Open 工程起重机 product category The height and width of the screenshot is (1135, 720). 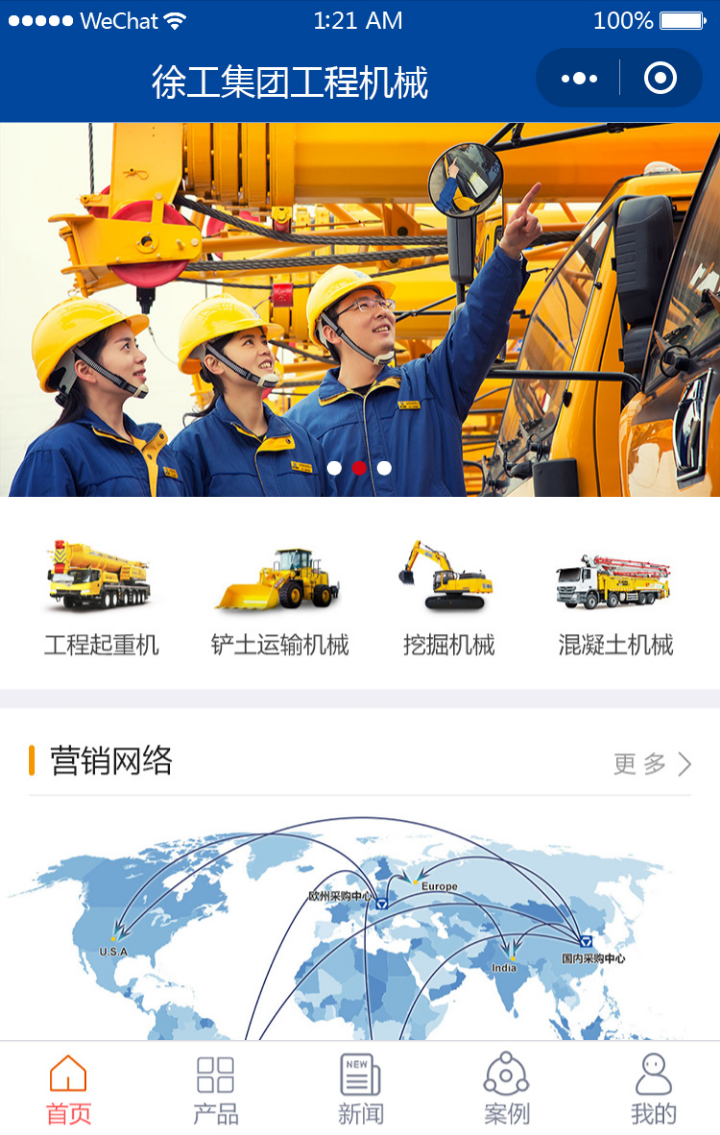(x=100, y=598)
